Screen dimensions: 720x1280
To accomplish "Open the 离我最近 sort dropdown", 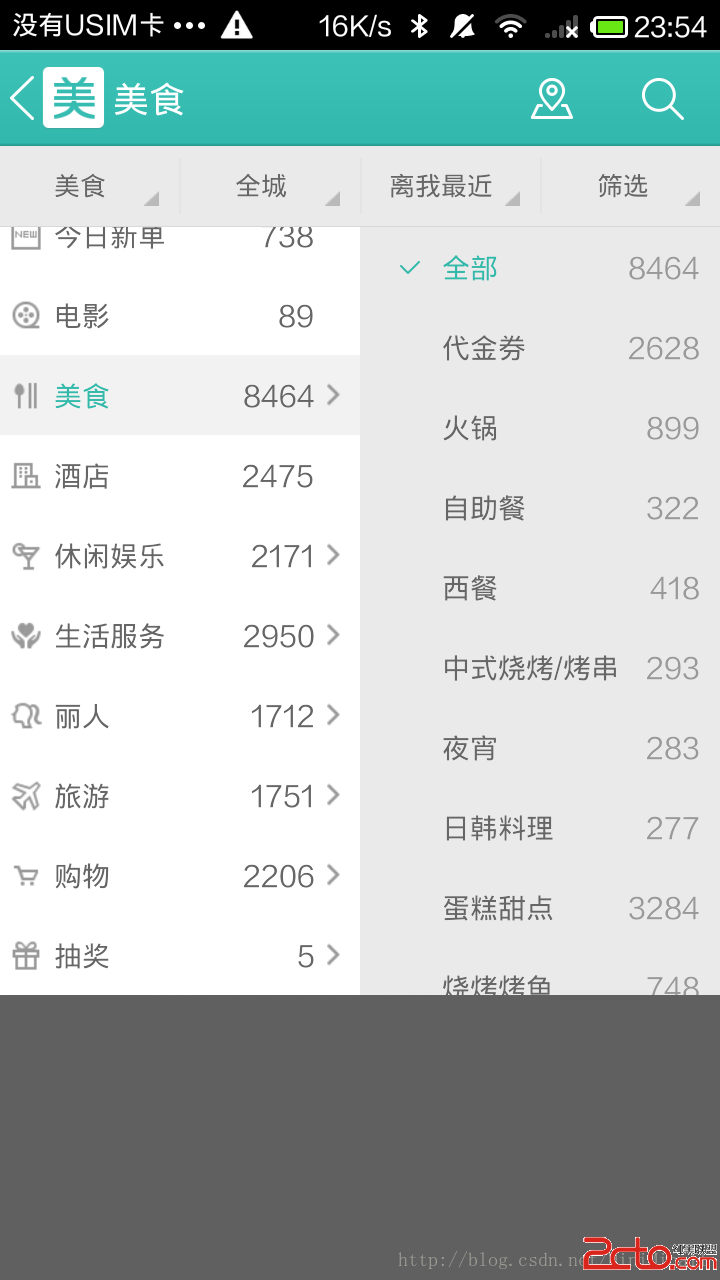I will coord(450,186).
